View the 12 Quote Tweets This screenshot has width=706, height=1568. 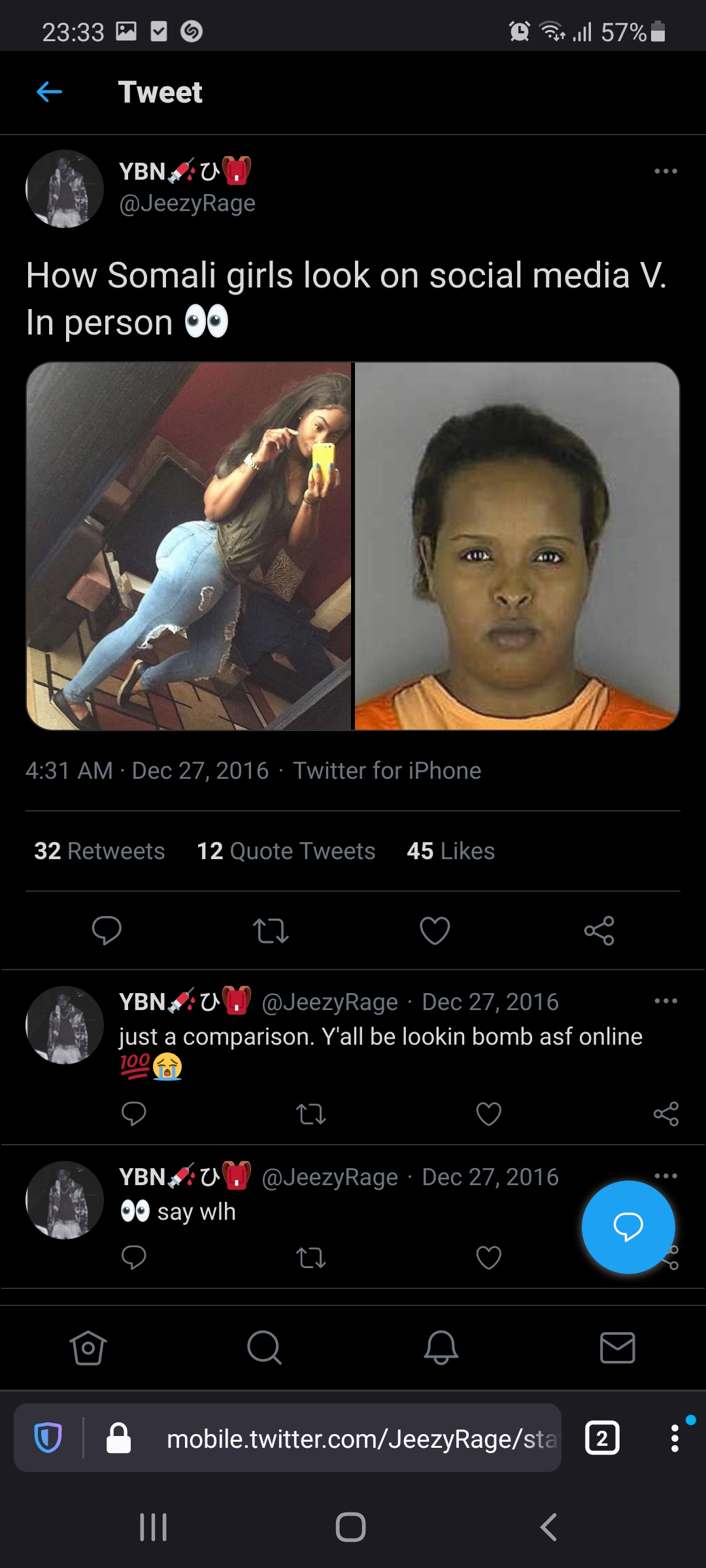(x=286, y=851)
